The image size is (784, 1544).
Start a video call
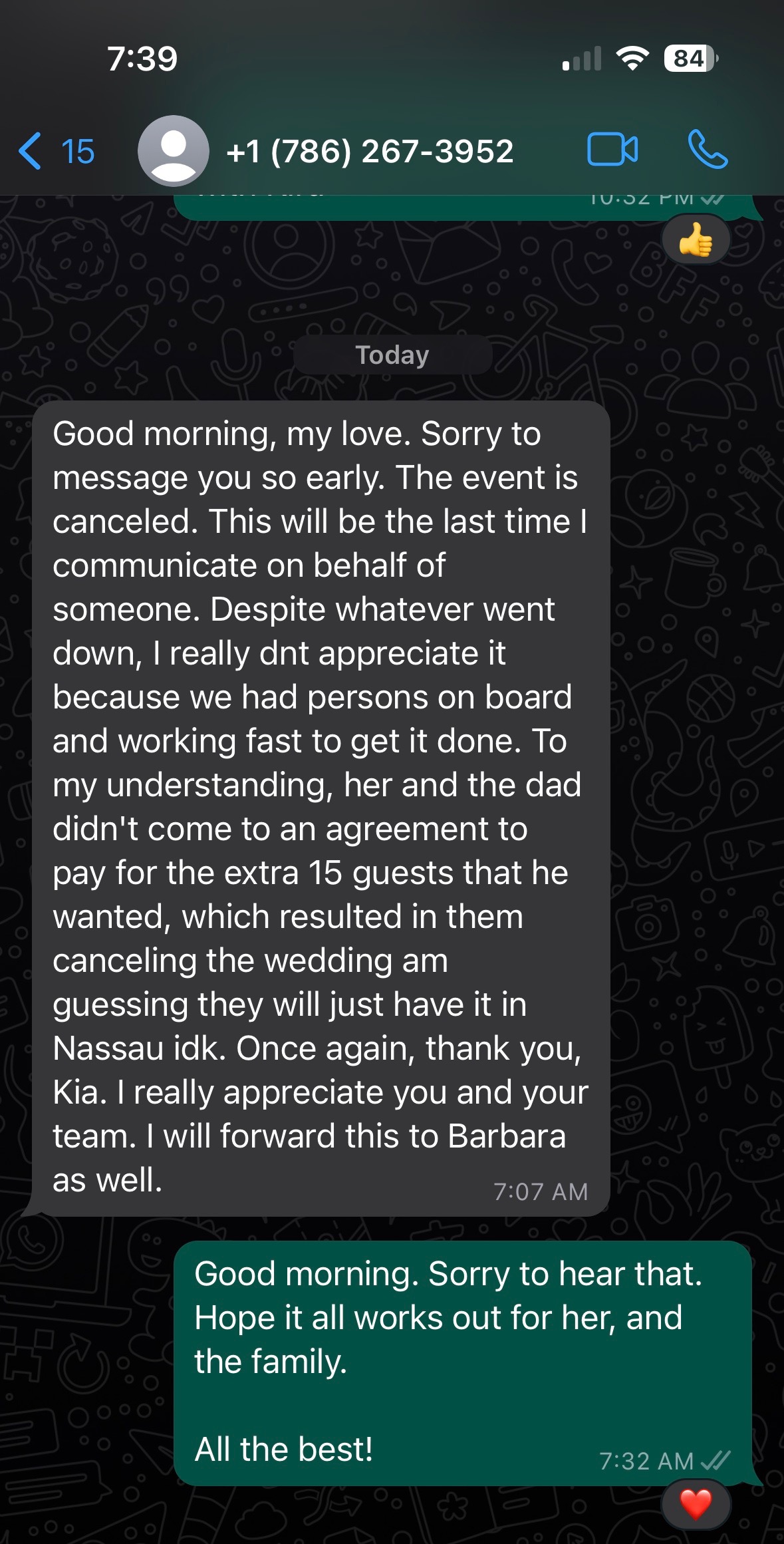[x=612, y=149]
